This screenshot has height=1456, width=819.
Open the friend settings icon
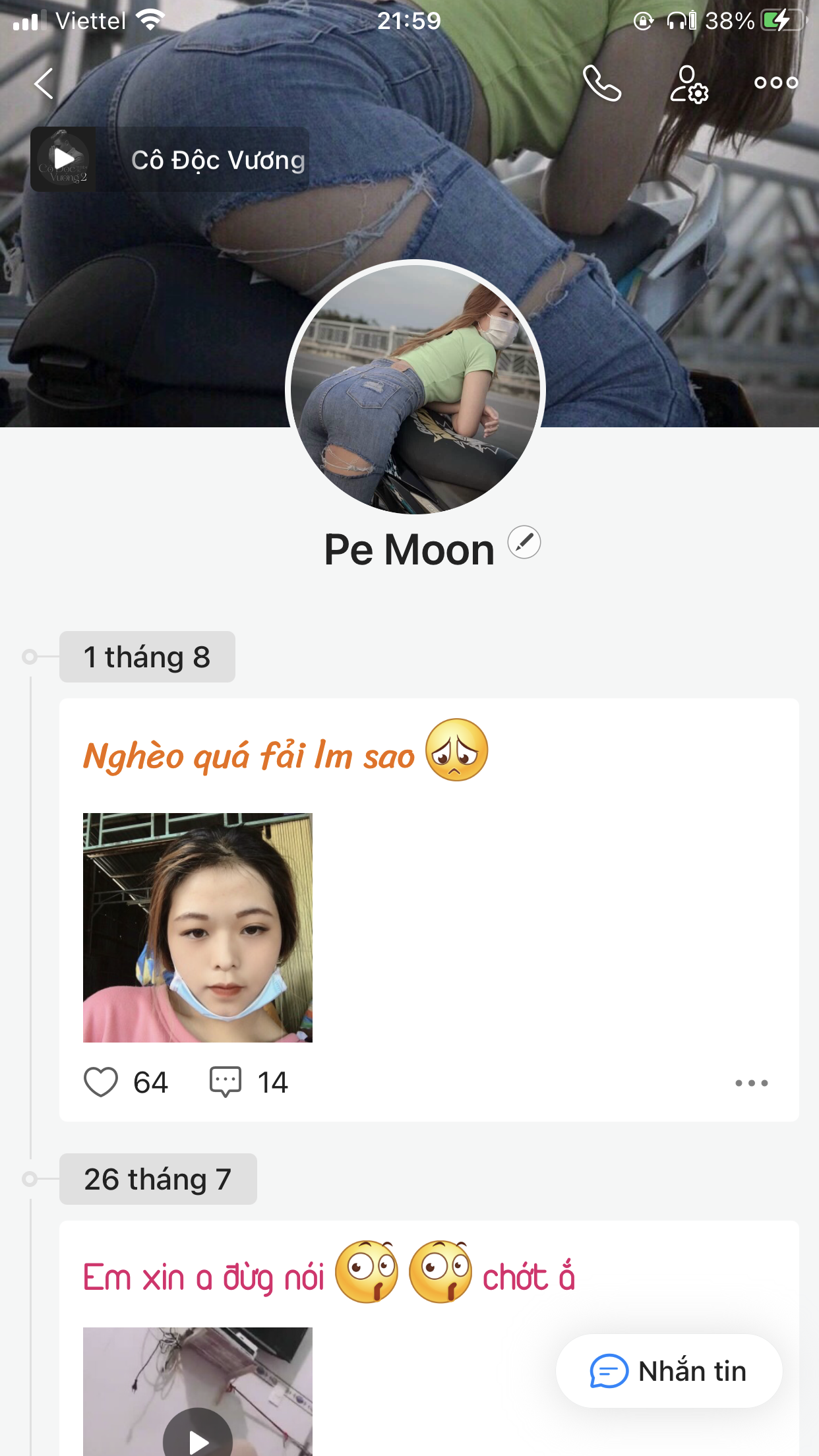(689, 84)
